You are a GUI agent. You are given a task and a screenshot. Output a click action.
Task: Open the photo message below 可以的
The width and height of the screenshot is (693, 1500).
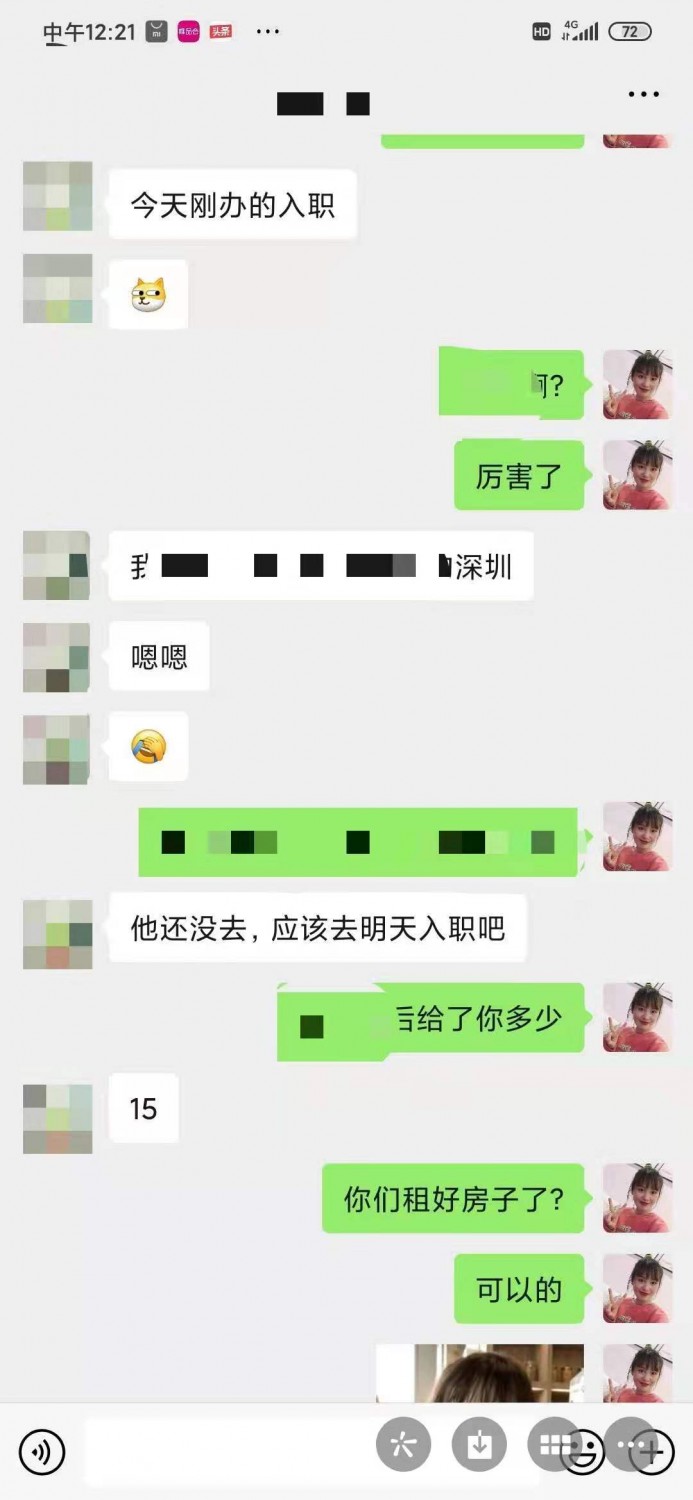[480, 1373]
